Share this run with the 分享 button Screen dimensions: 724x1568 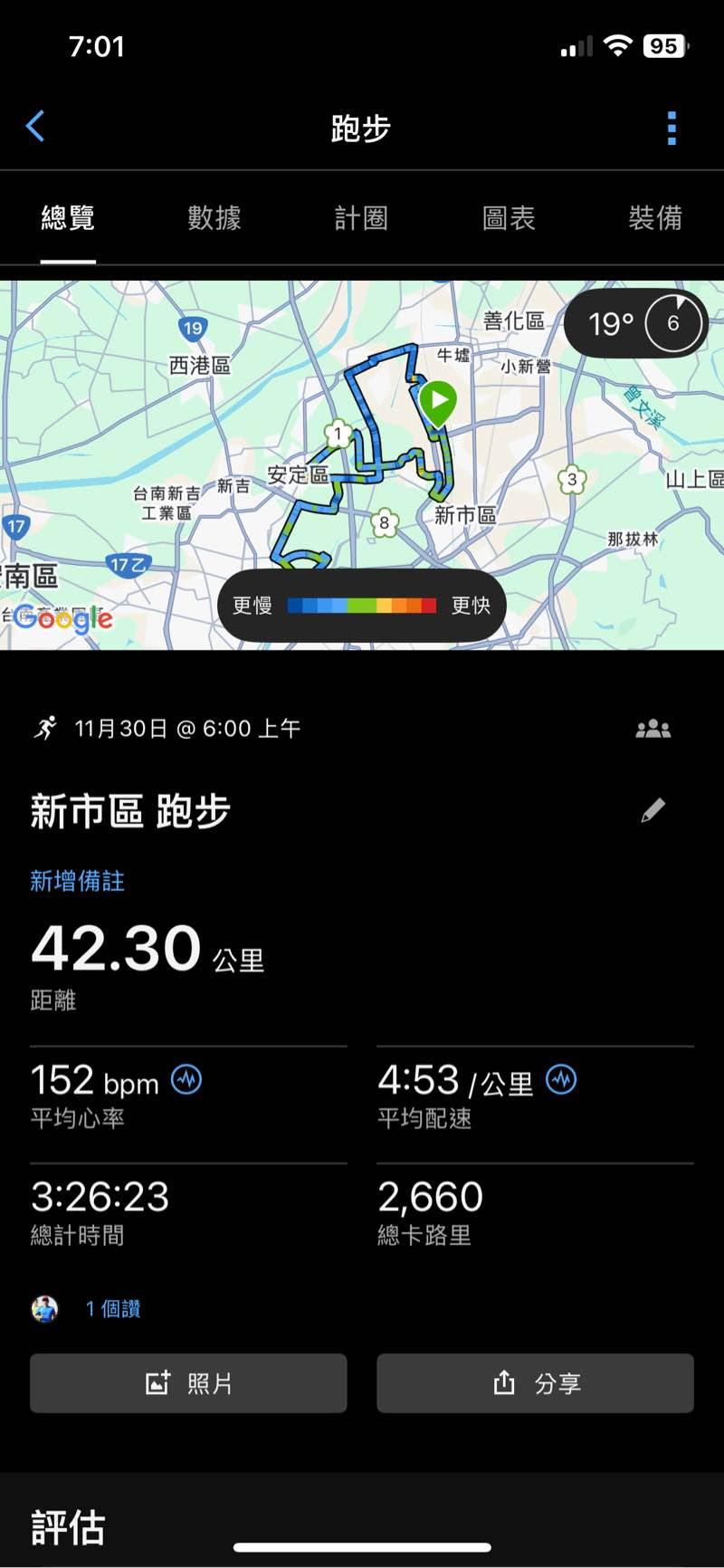click(x=535, y=1382)
